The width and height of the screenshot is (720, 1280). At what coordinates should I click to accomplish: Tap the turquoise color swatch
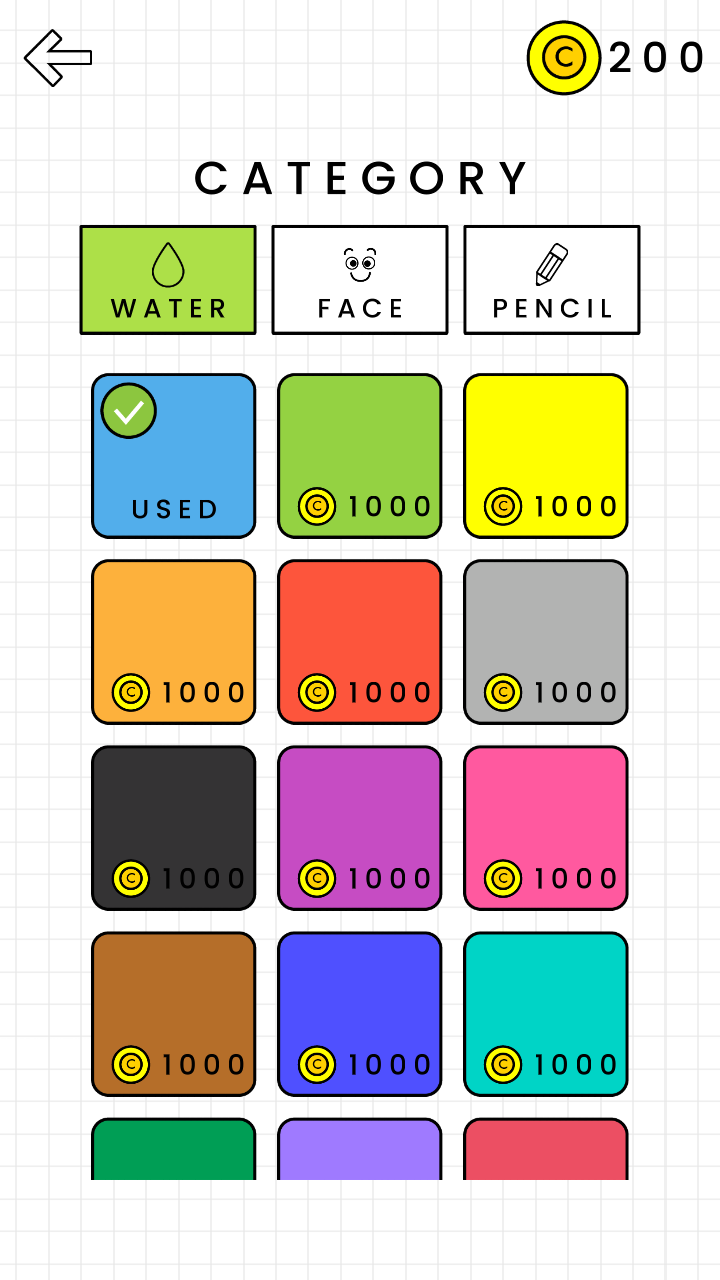[546, 1014]
